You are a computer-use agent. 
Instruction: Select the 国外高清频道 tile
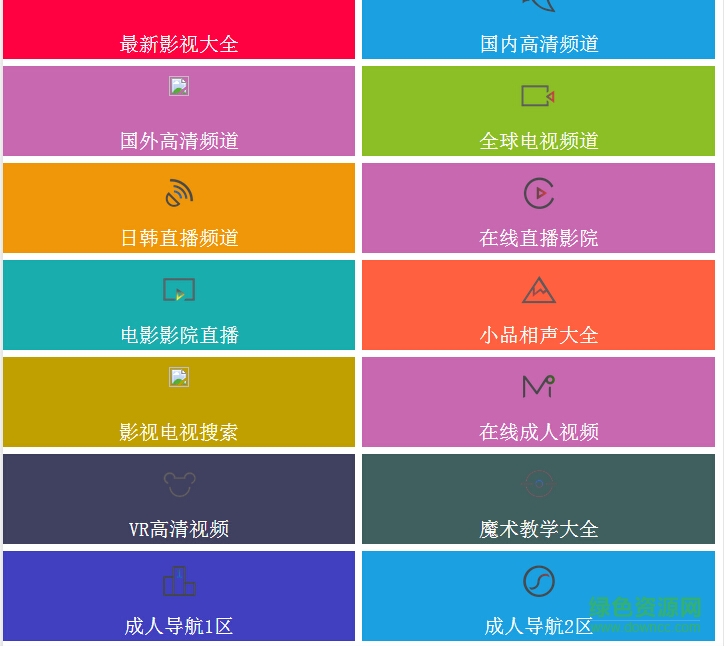(179, 111)
